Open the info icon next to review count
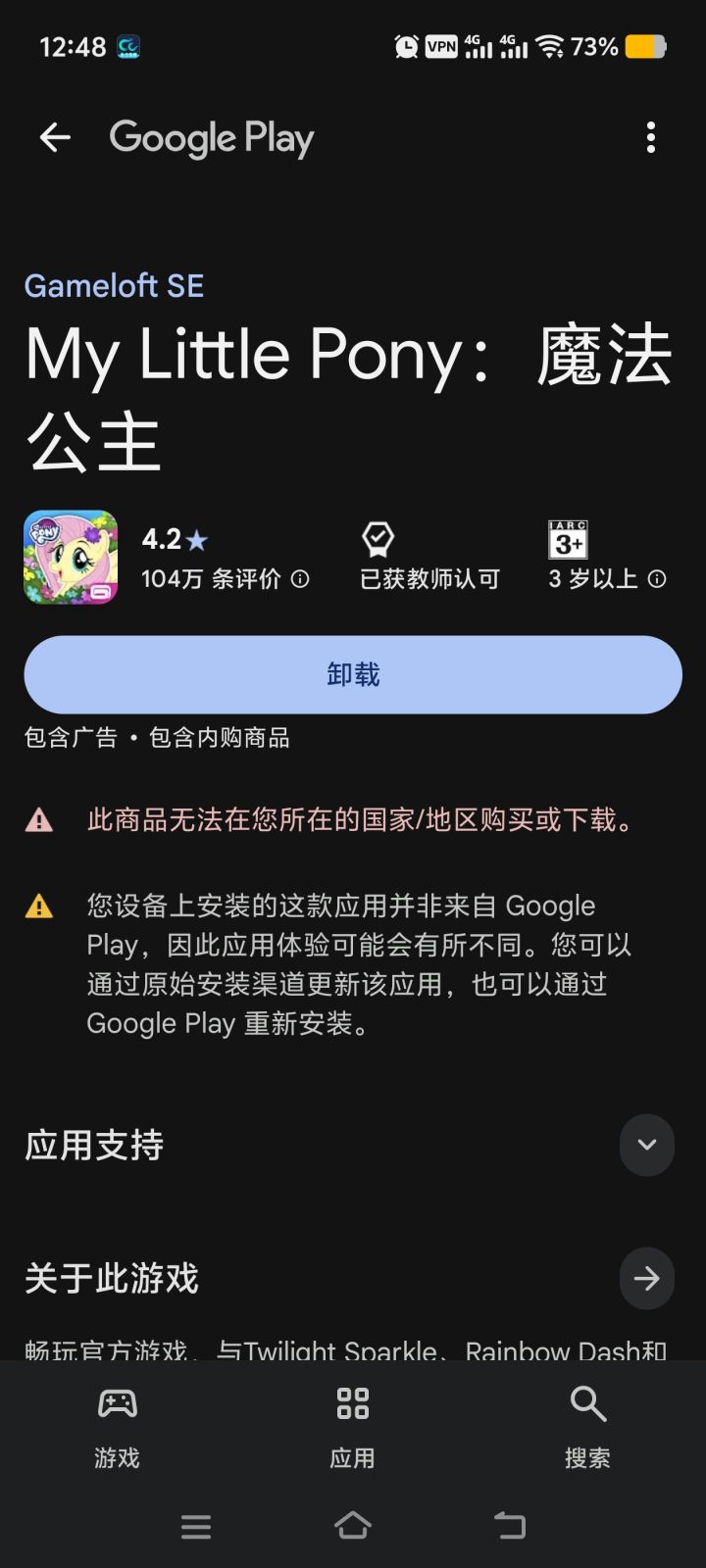Image resolution: width=706 pixels, height=1568 pixels. 299,579
